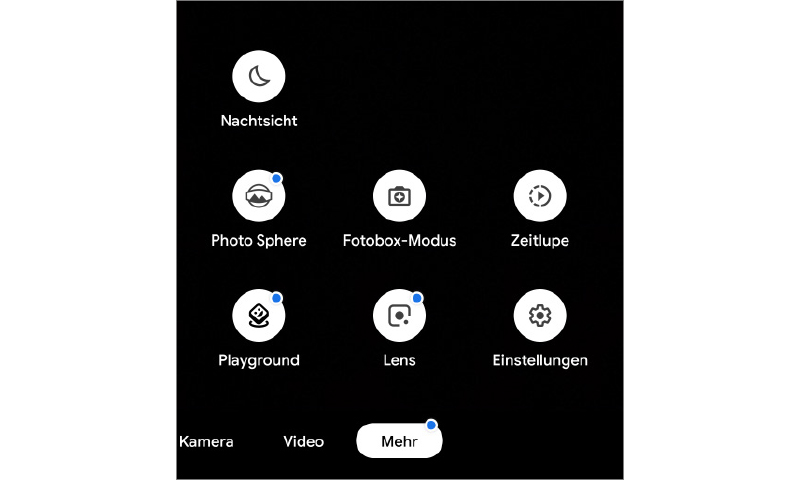This screenshot has width=800, height=480.
Task: Switch to the Kamera tab
Action: (206, 441)
